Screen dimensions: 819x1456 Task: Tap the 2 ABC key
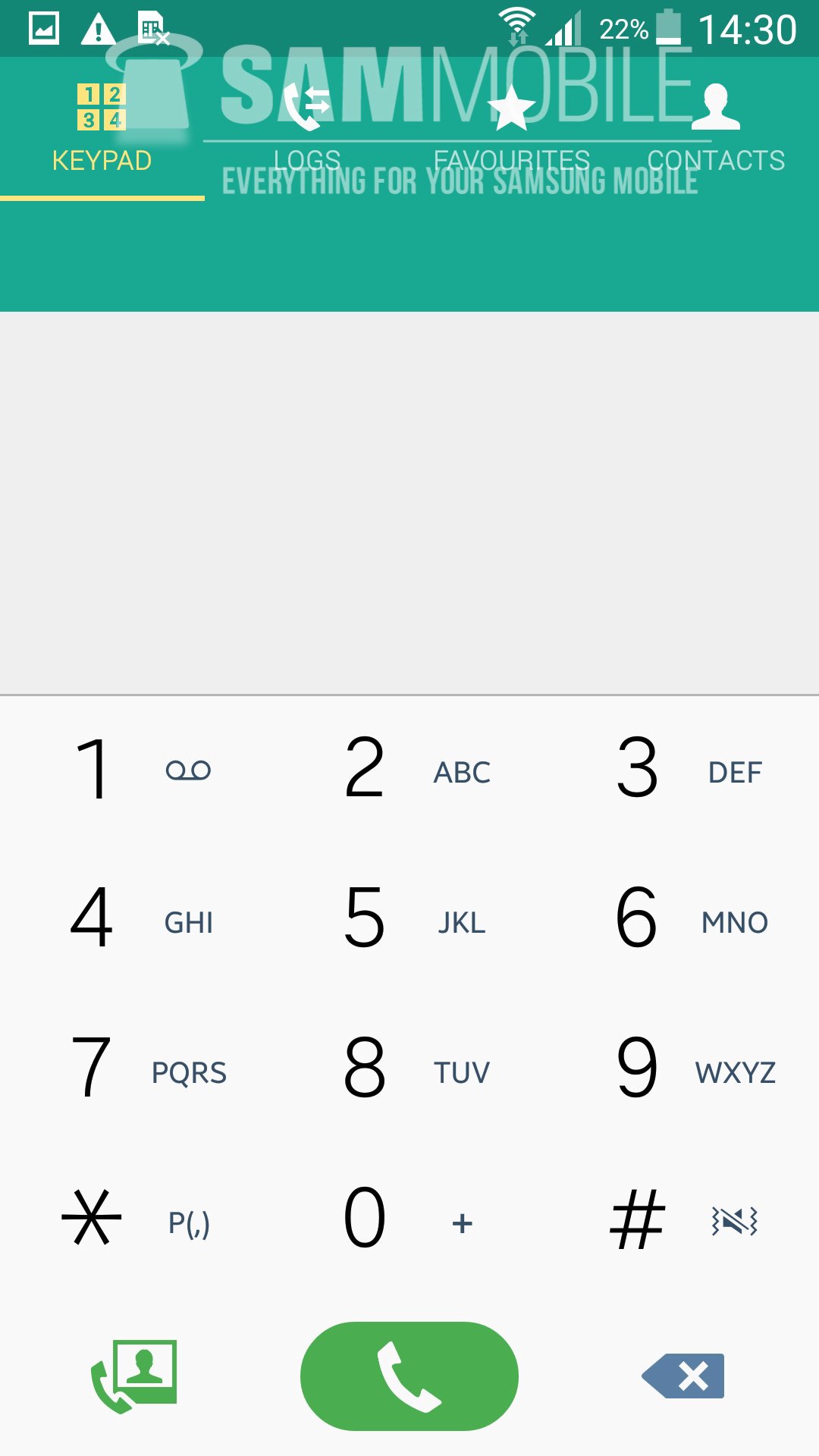[409, 770]
